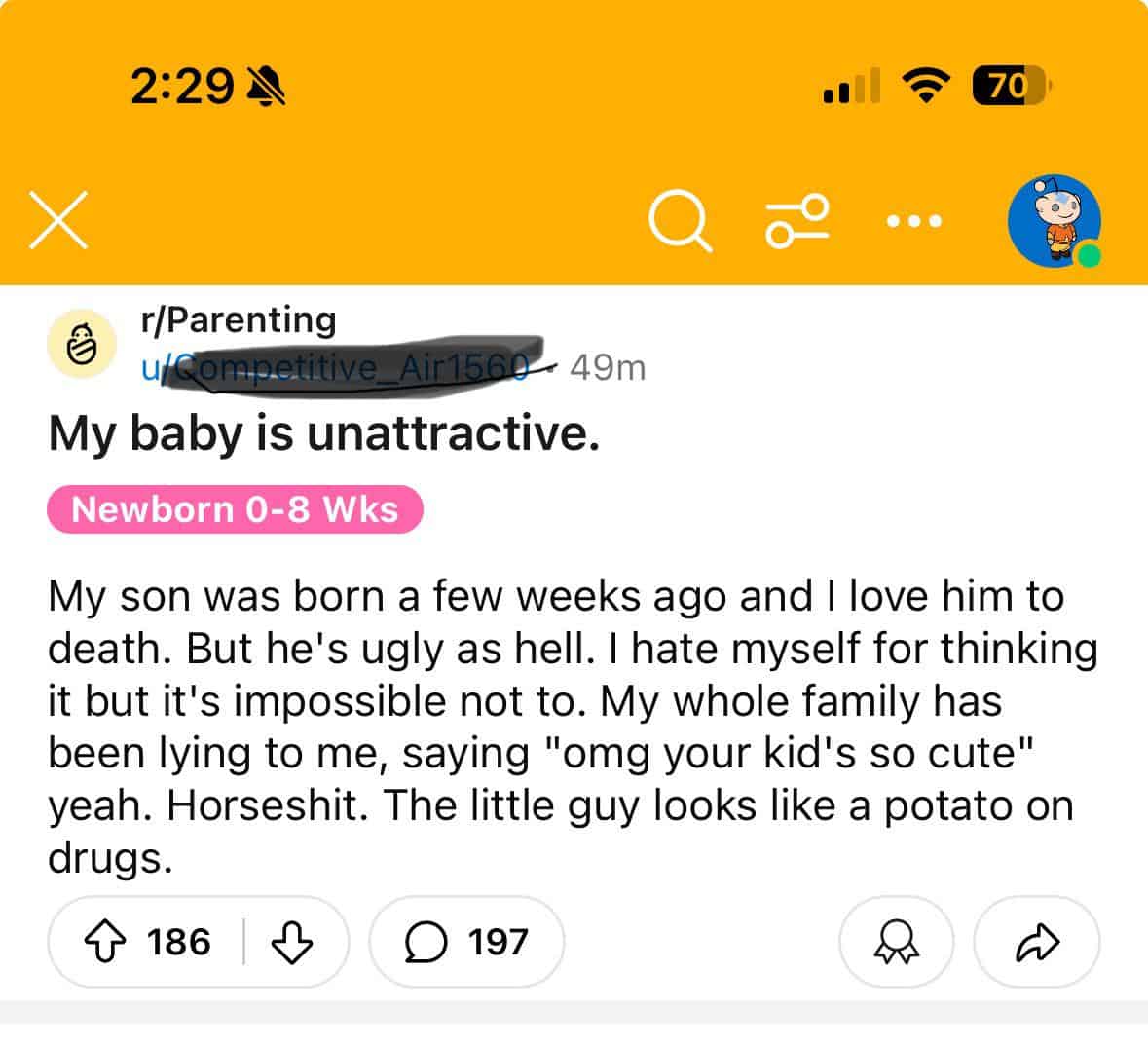Tap the r/Parenting community icon
This screenshot has height=1047, width=1148.
point(82,346)
